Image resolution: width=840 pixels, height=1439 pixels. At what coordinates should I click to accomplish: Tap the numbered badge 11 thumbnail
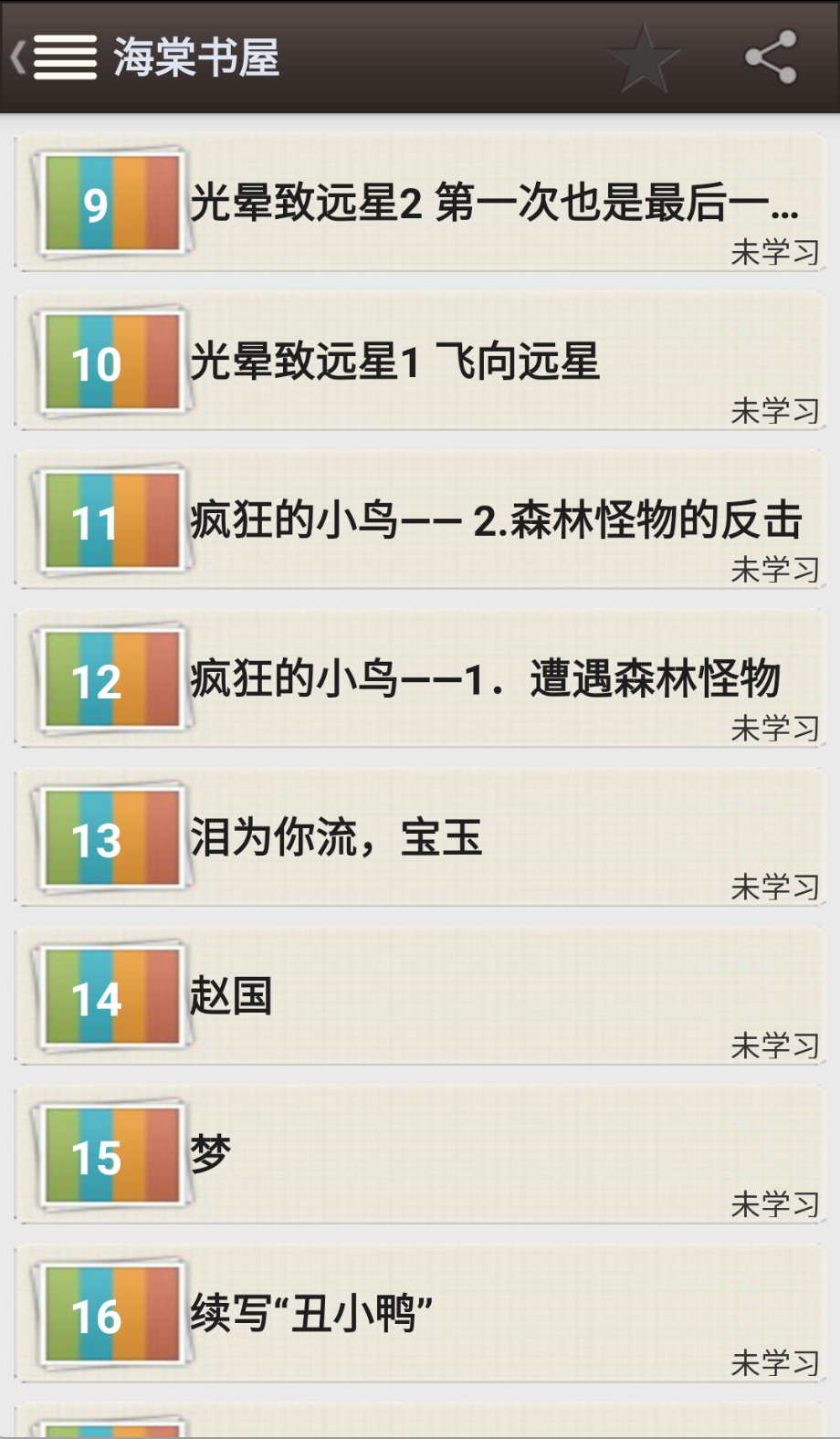[110, 521]
